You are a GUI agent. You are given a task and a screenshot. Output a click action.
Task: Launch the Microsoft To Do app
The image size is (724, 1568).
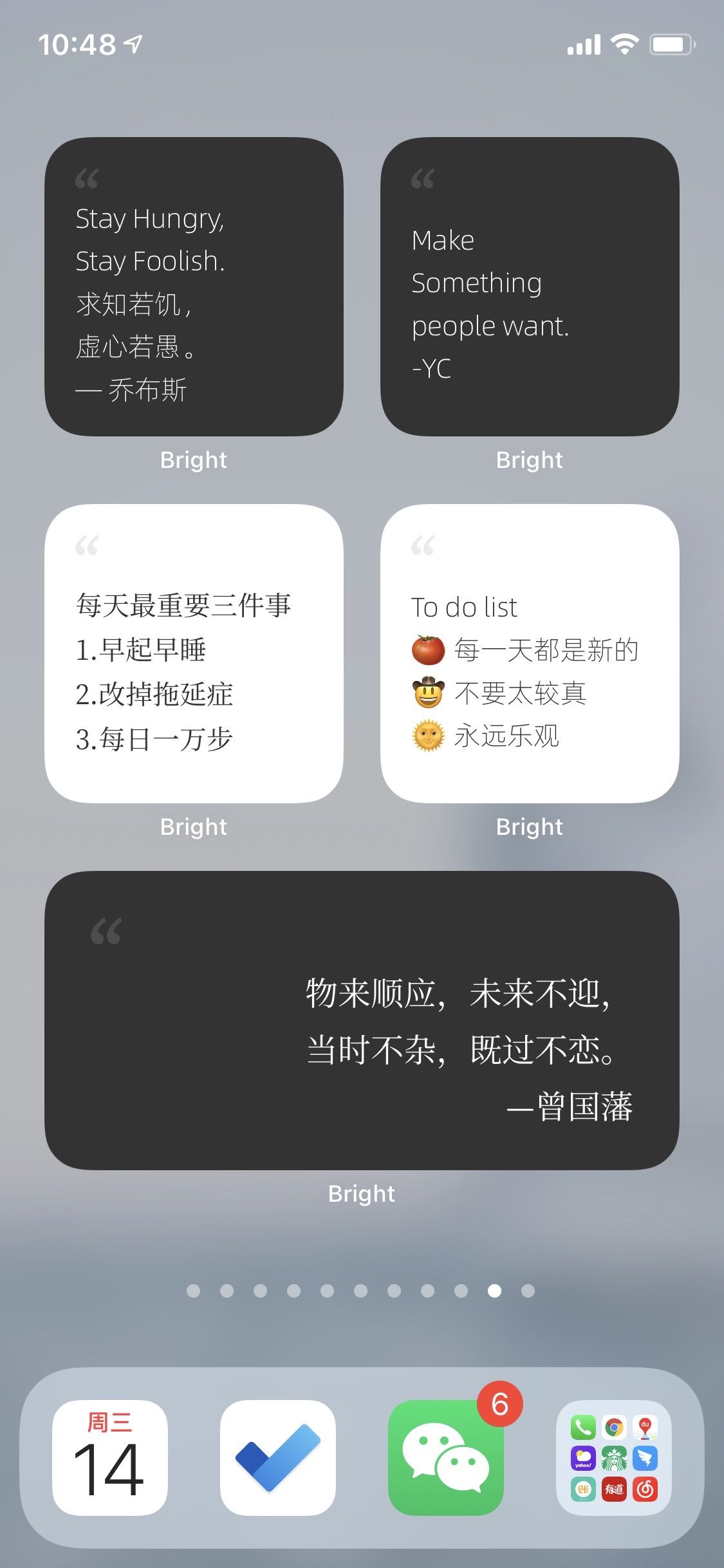coord(278,1457)
